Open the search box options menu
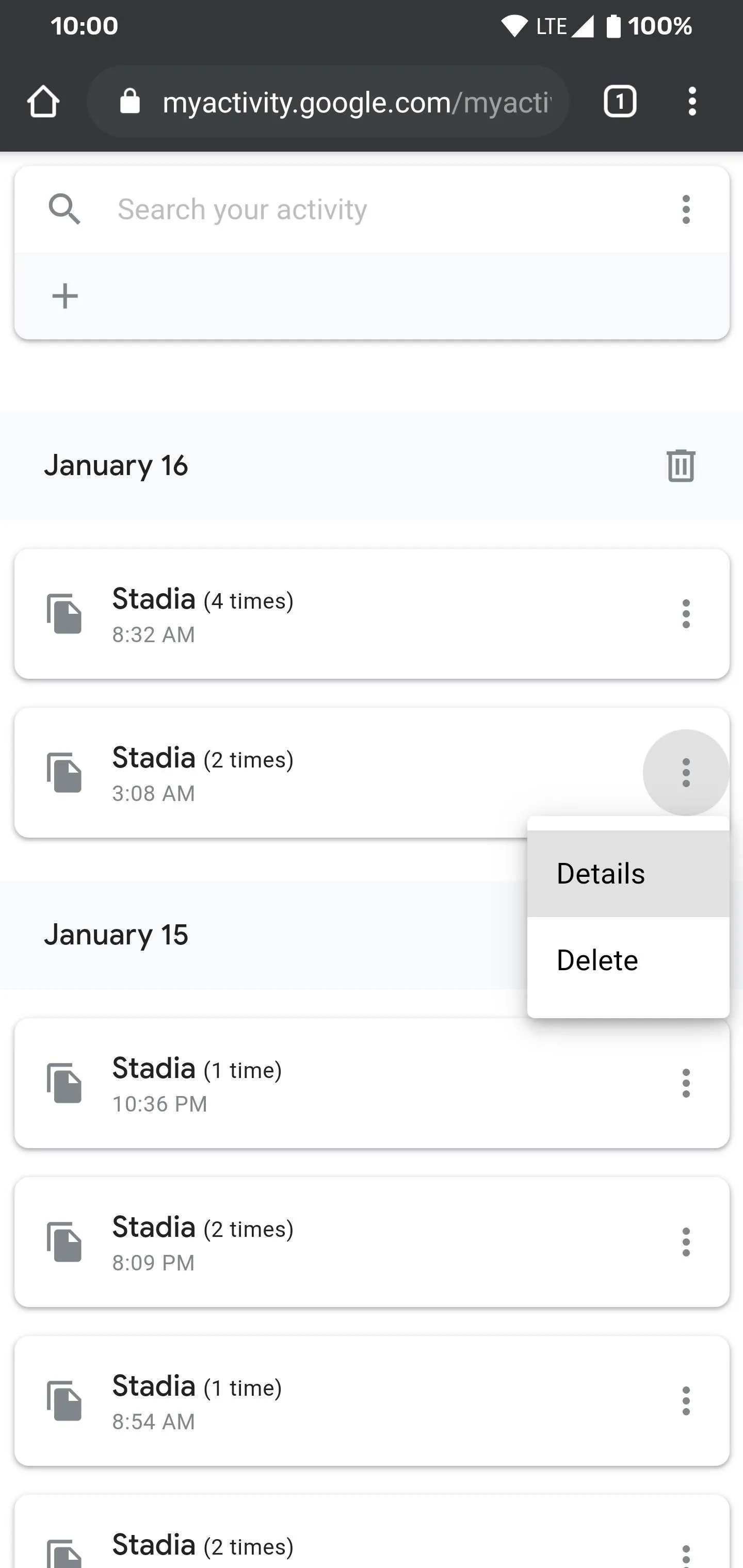Screen dimensions: 743x1568 686,209
